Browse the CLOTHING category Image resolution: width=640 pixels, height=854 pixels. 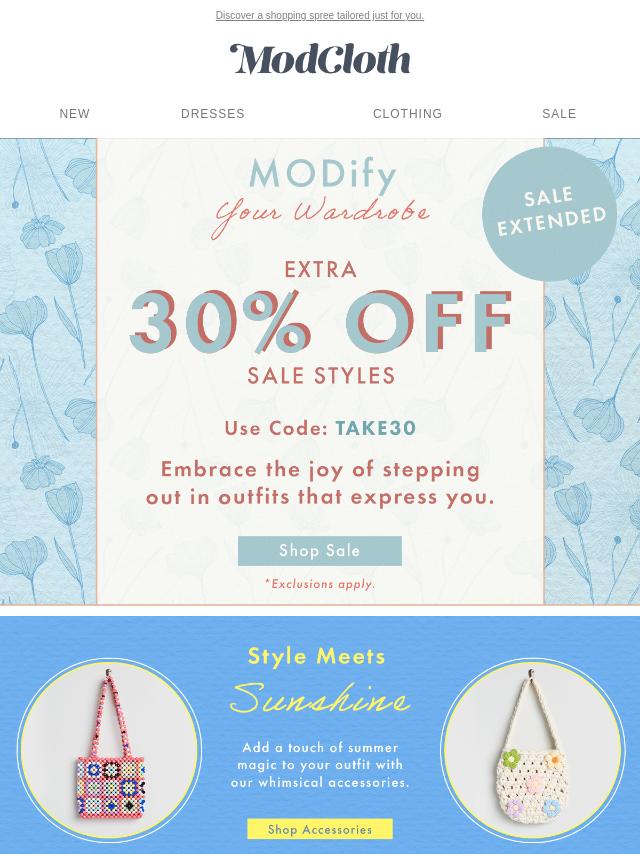tap(407, 114)
